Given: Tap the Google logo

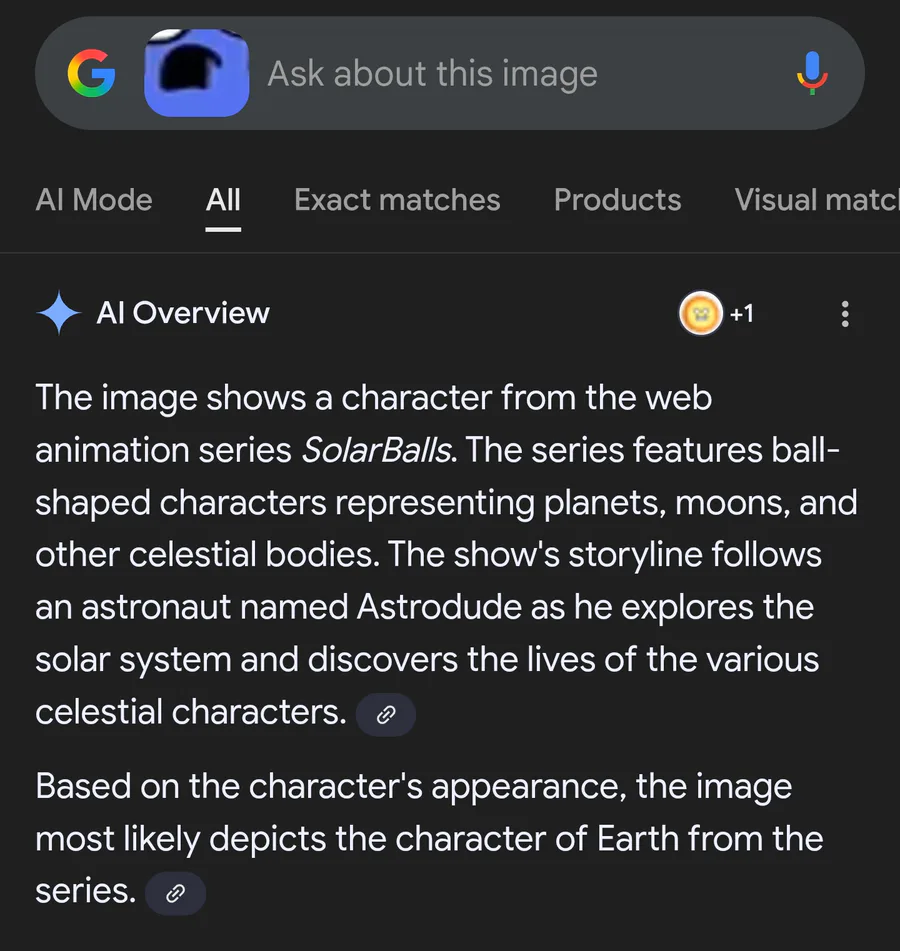Looking at the screenshot, I should [91, 74].
